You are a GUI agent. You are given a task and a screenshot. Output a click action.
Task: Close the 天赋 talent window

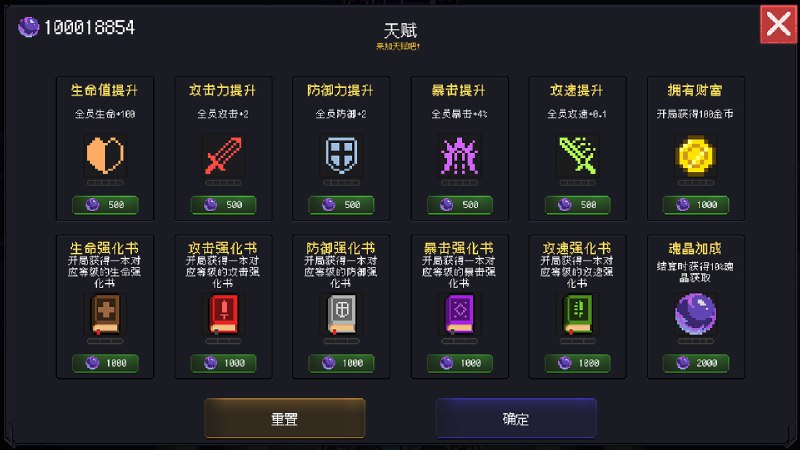(x=778, y=24)
